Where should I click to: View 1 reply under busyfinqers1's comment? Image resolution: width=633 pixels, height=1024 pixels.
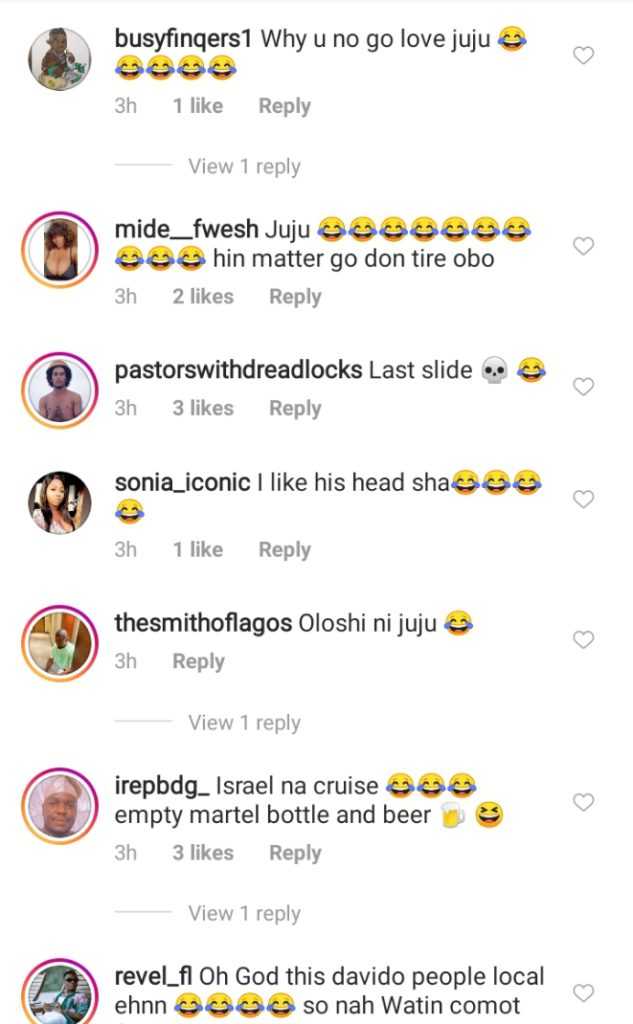(244, 167)
